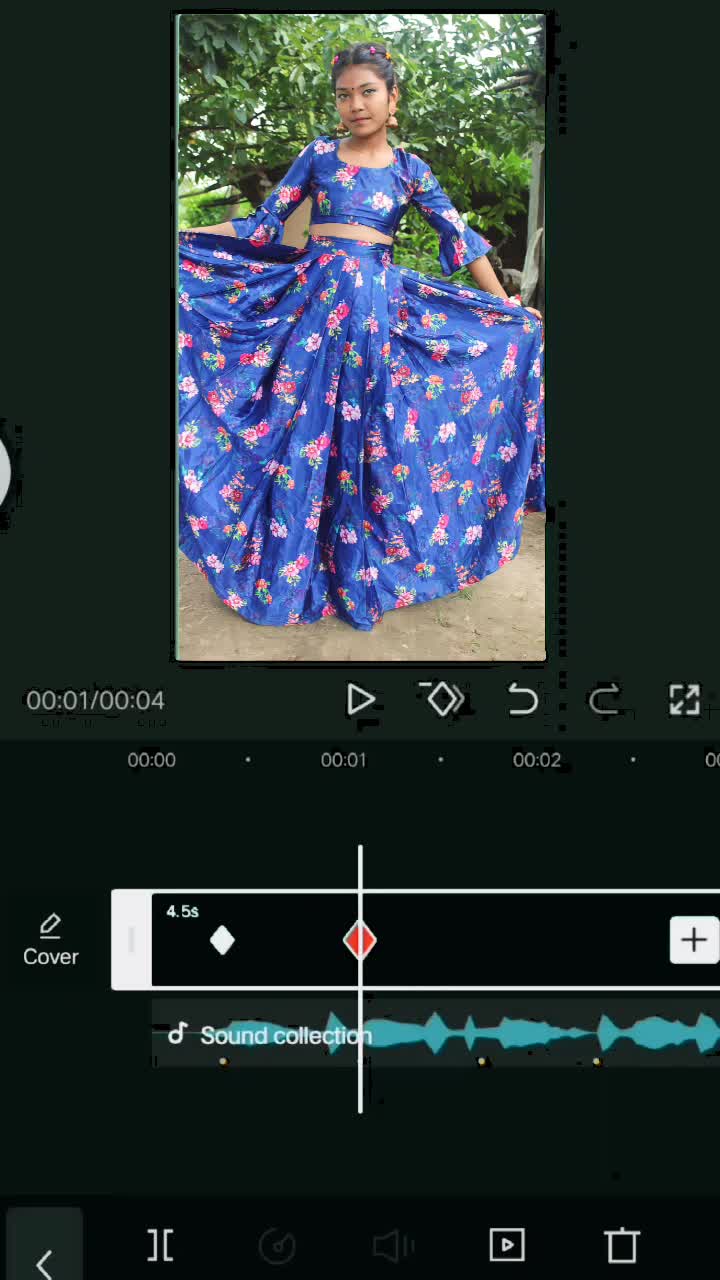
Task: Split the clip at the playhead
Action: coord(160,1245)
